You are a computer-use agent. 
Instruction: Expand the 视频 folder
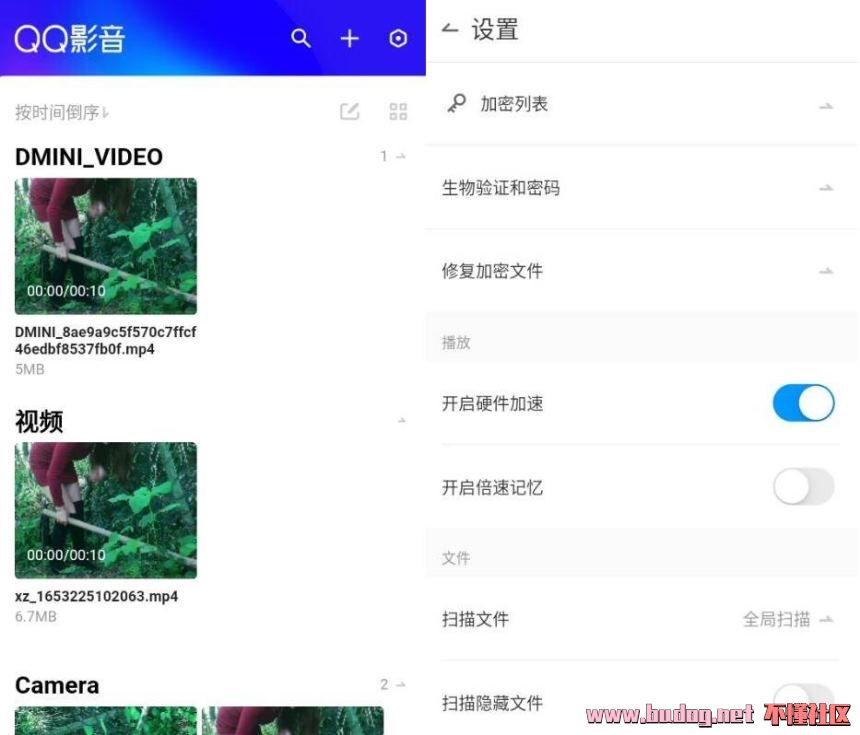(x=401, y=421)
